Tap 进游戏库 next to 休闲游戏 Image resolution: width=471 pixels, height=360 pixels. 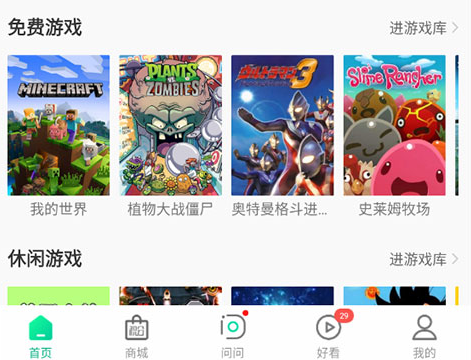(x=424, y=259)
